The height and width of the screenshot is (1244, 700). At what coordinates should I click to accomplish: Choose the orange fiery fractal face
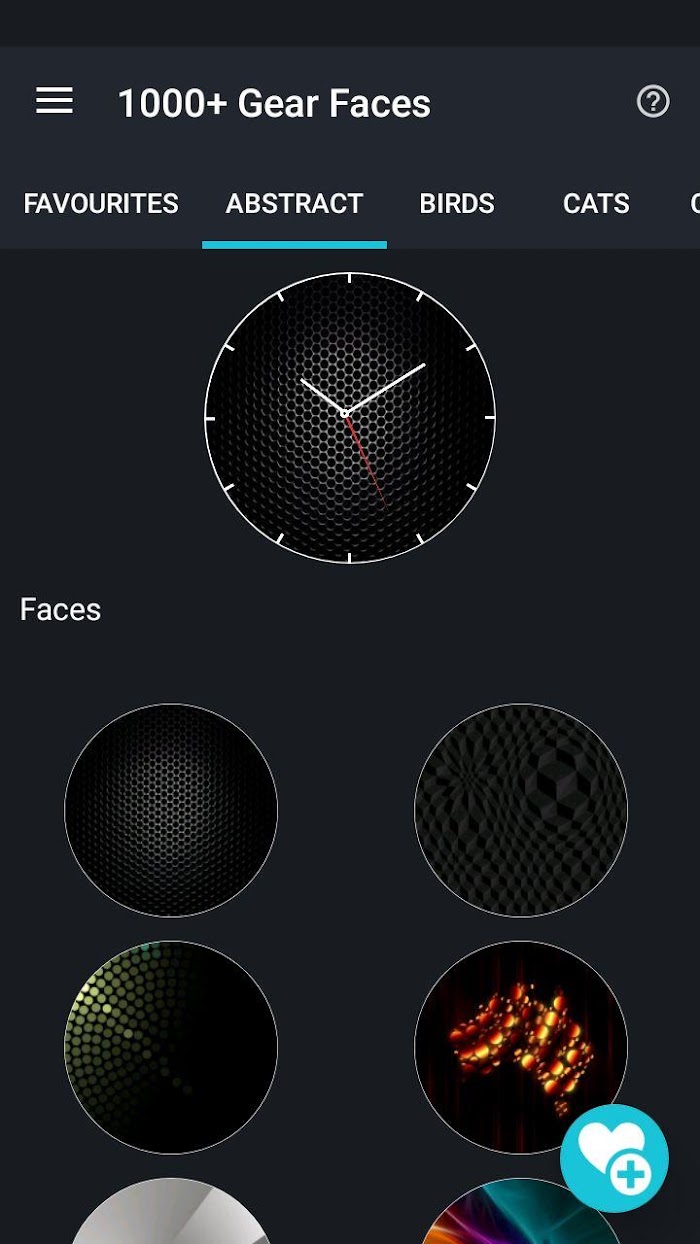[521, 1047]
